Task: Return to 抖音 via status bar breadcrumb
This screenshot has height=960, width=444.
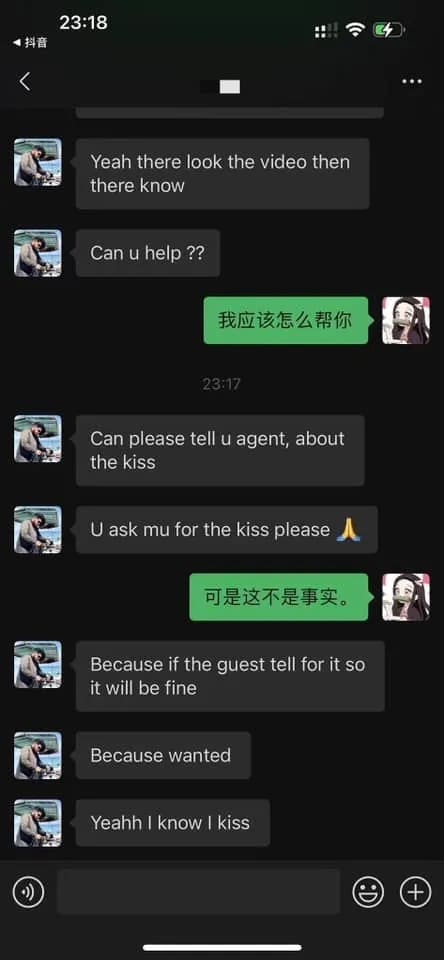Action: (30, 42)
